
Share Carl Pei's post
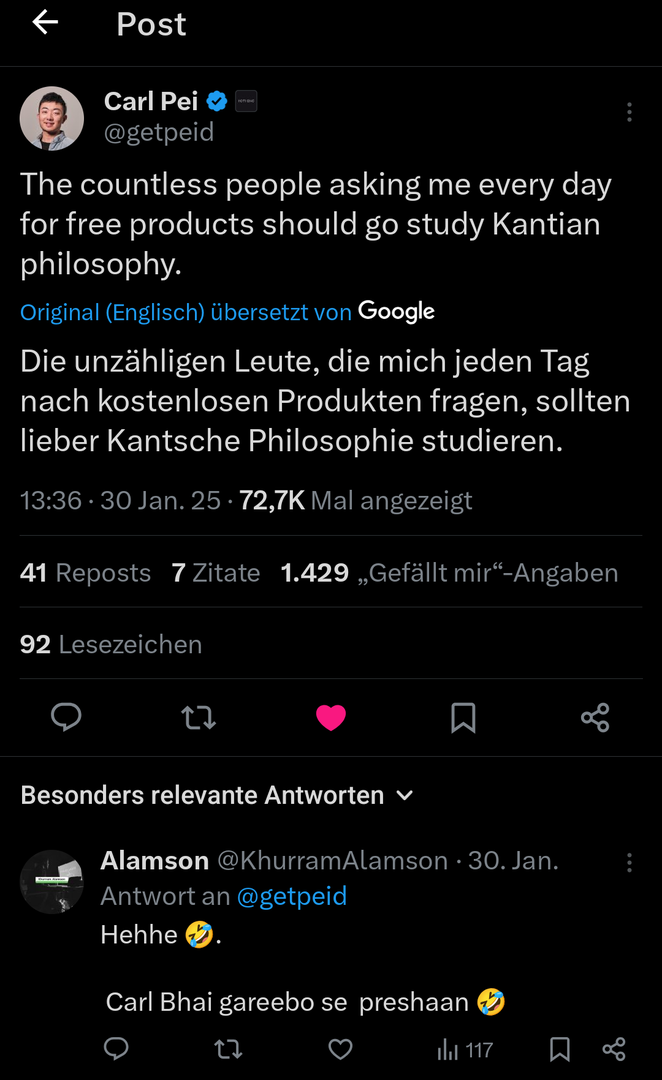[x=595, y=717]
